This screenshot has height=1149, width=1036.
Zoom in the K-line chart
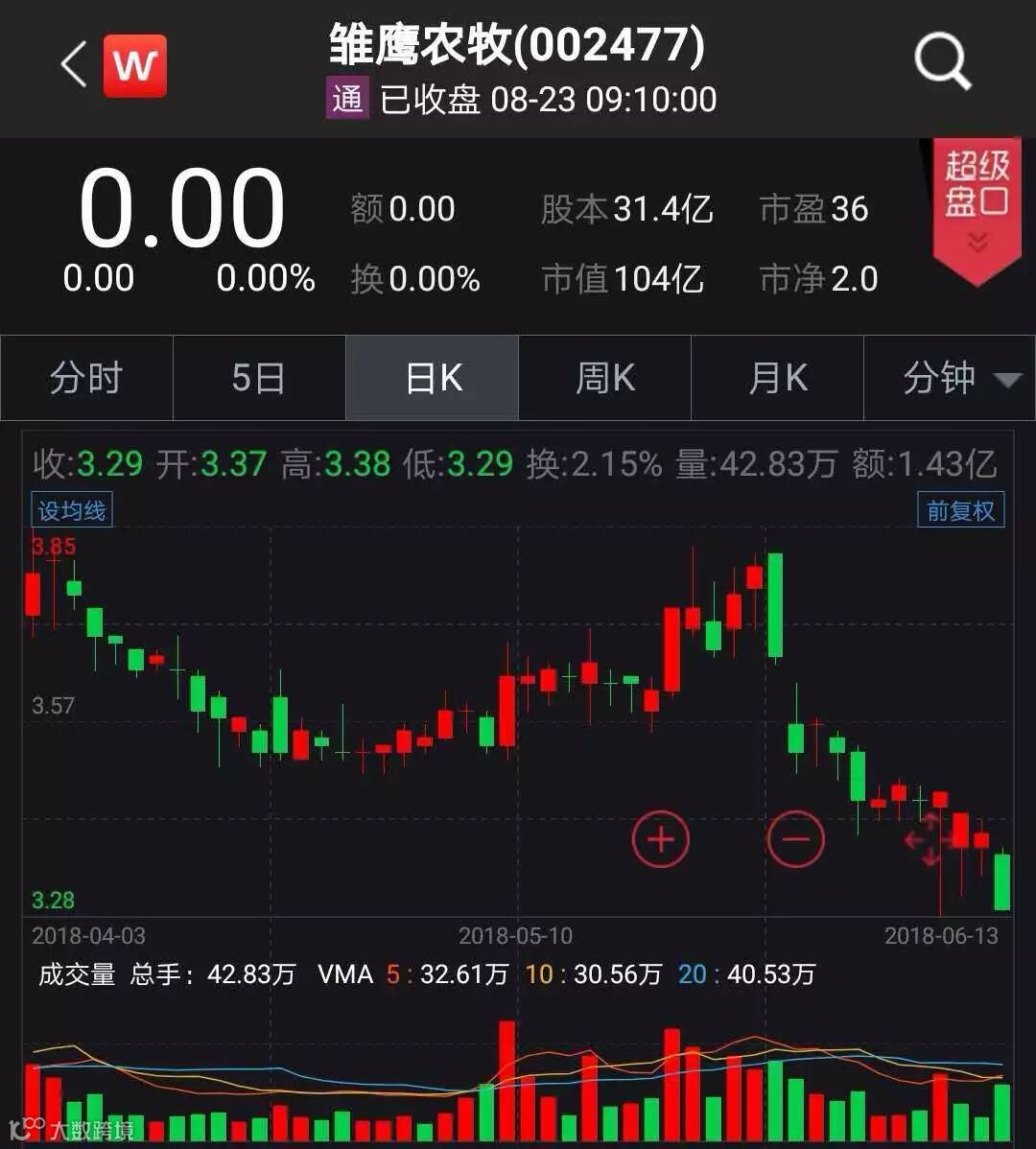coord(661,839)
